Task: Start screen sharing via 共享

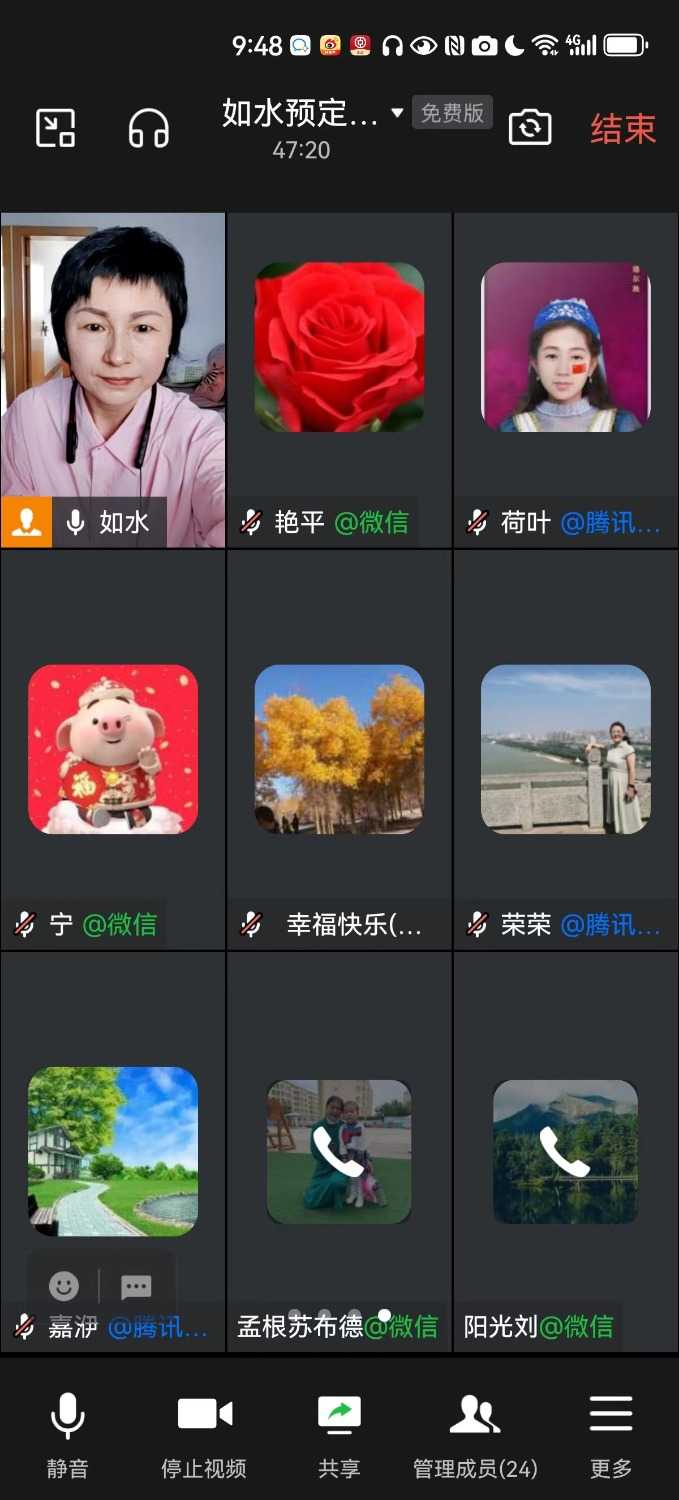Action: pyautogui.click(x=339, y=1435)
